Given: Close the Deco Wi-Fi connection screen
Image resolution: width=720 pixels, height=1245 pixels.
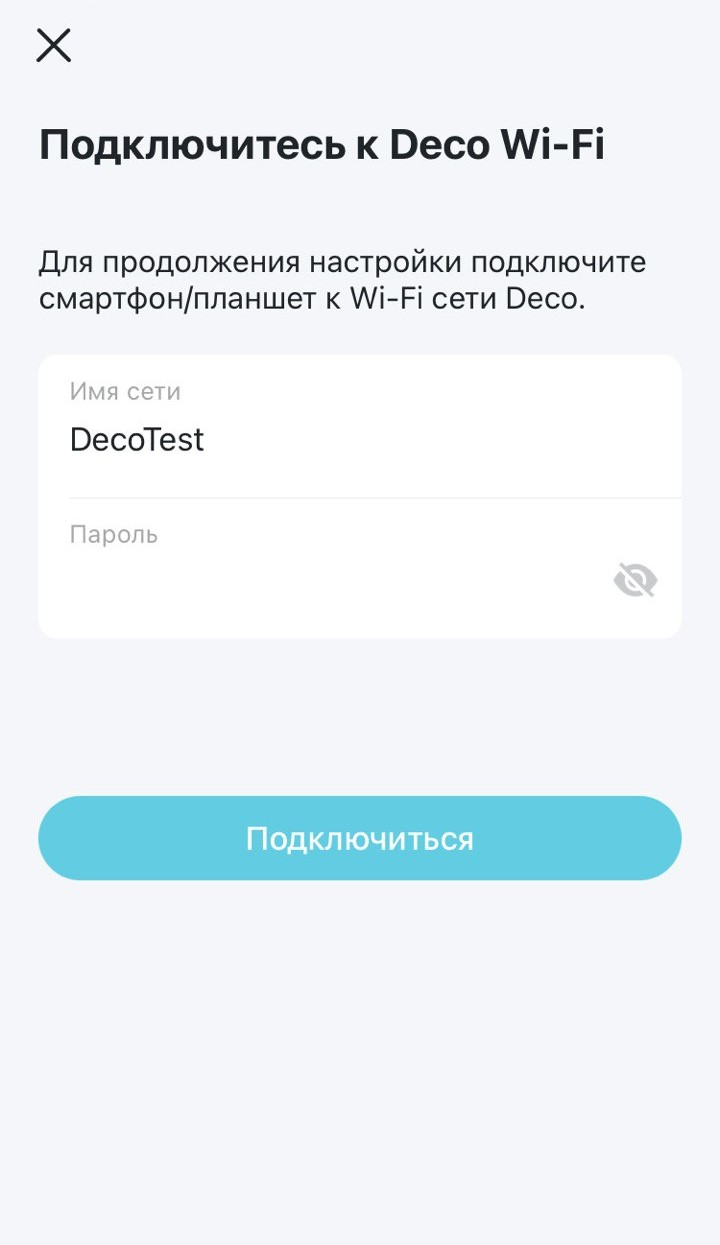Looking at the screenshot, I should click(x=53, y=46).
